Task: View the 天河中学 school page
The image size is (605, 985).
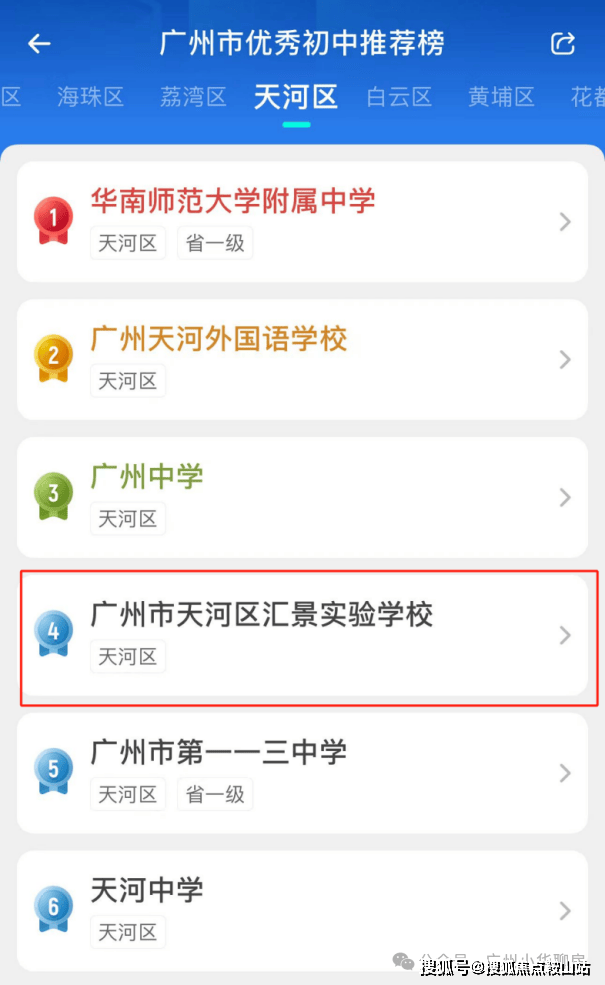Action: click(302, 909)
